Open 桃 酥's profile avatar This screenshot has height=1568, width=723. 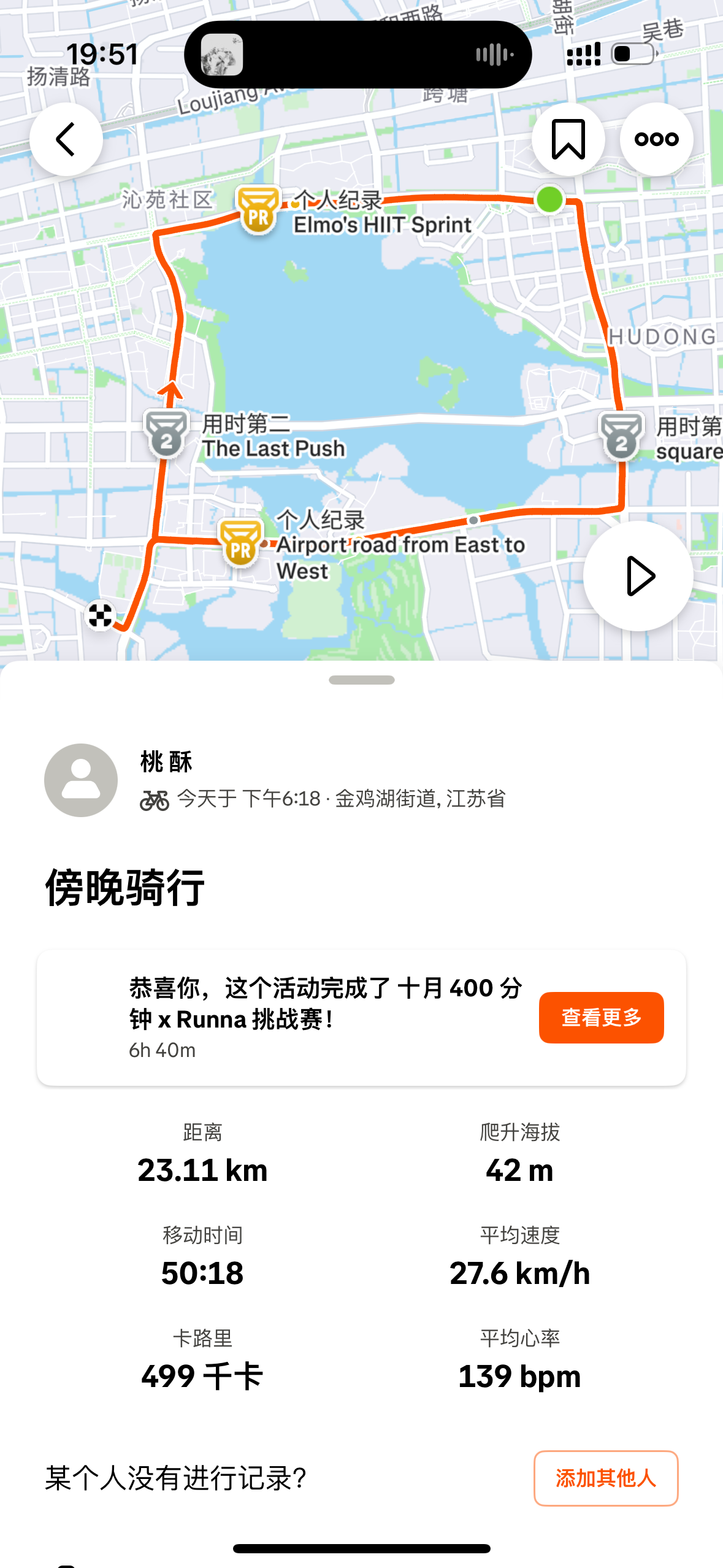pos(81,780)
